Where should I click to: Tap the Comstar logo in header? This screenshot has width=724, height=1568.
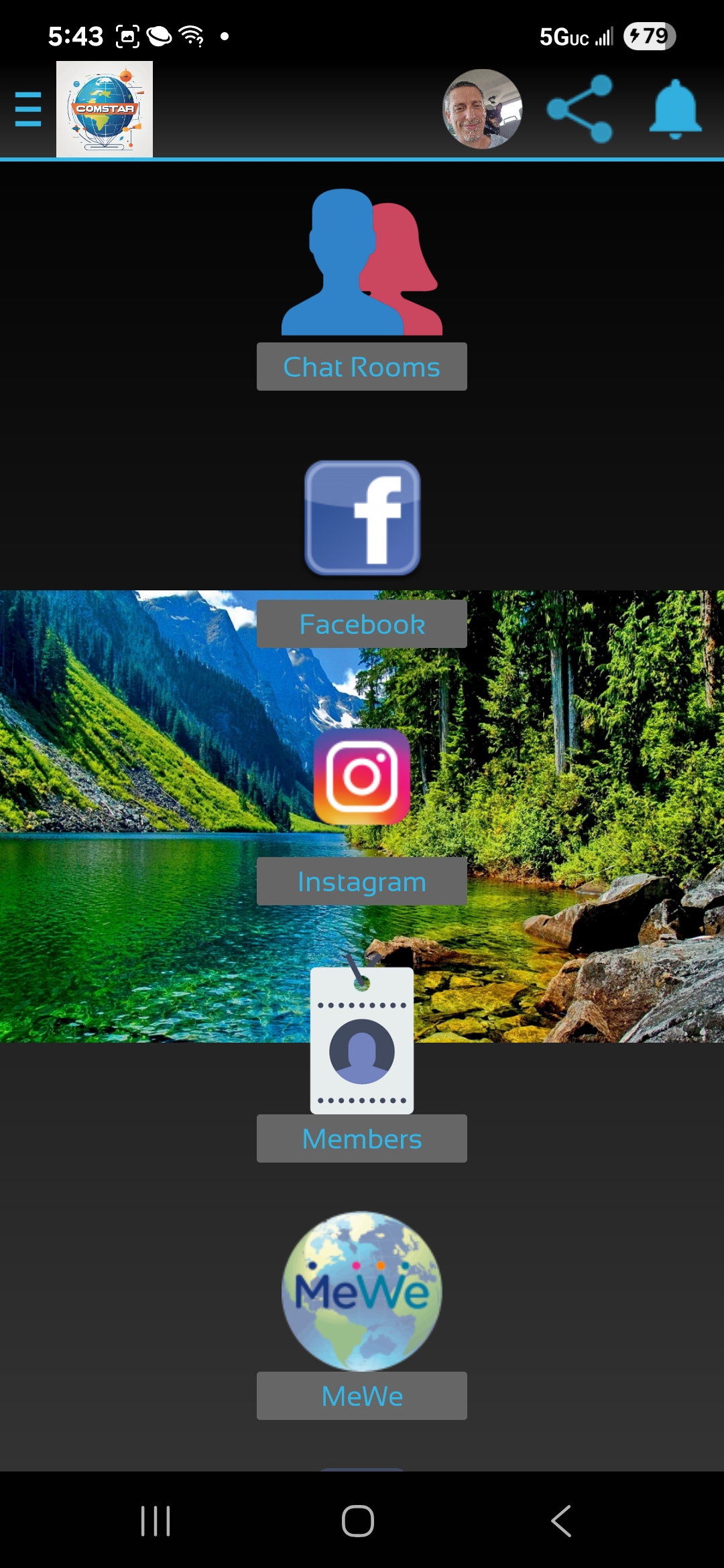105,109
